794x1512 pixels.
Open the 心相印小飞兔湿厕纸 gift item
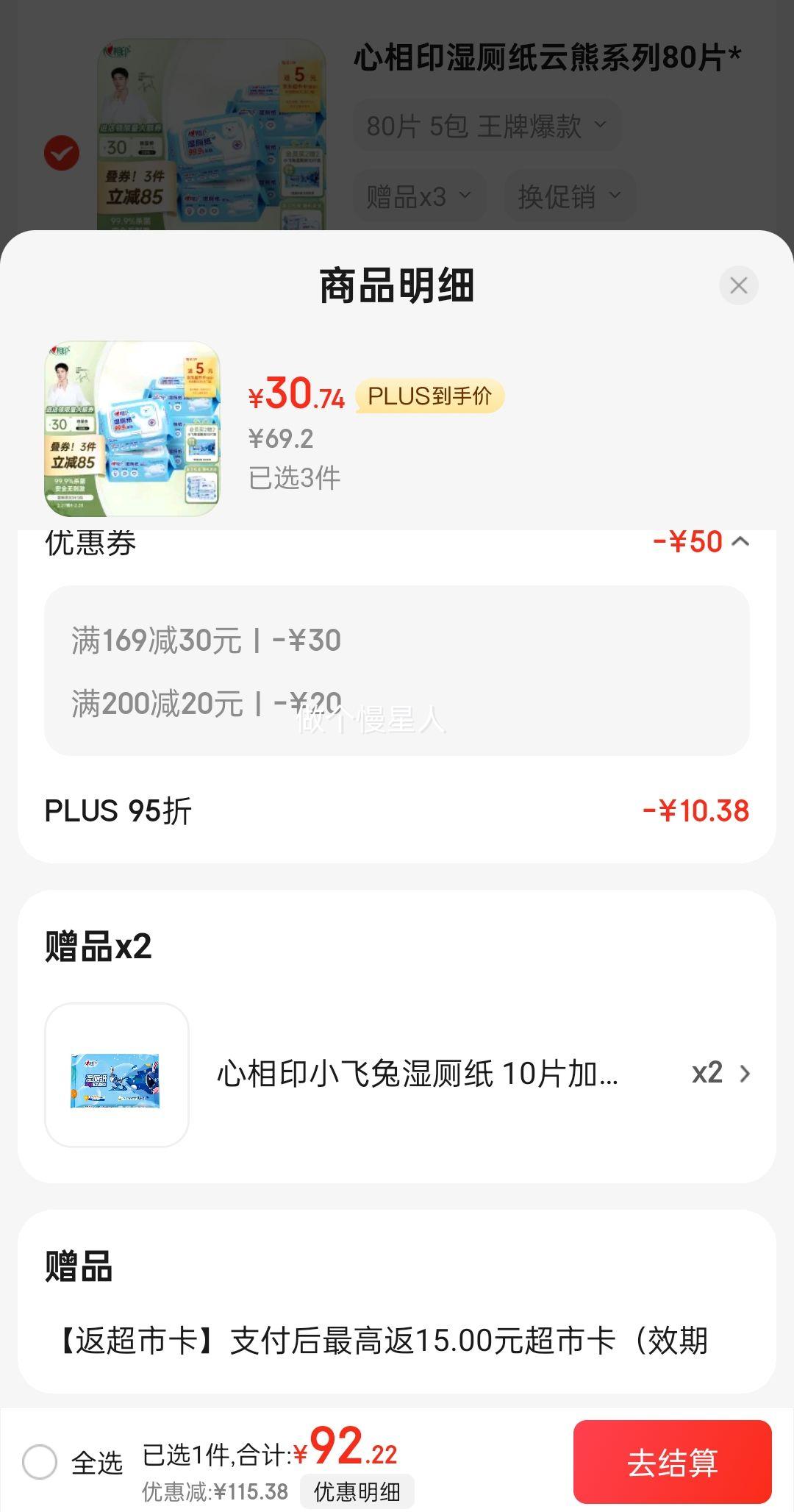pos(397,1074)
